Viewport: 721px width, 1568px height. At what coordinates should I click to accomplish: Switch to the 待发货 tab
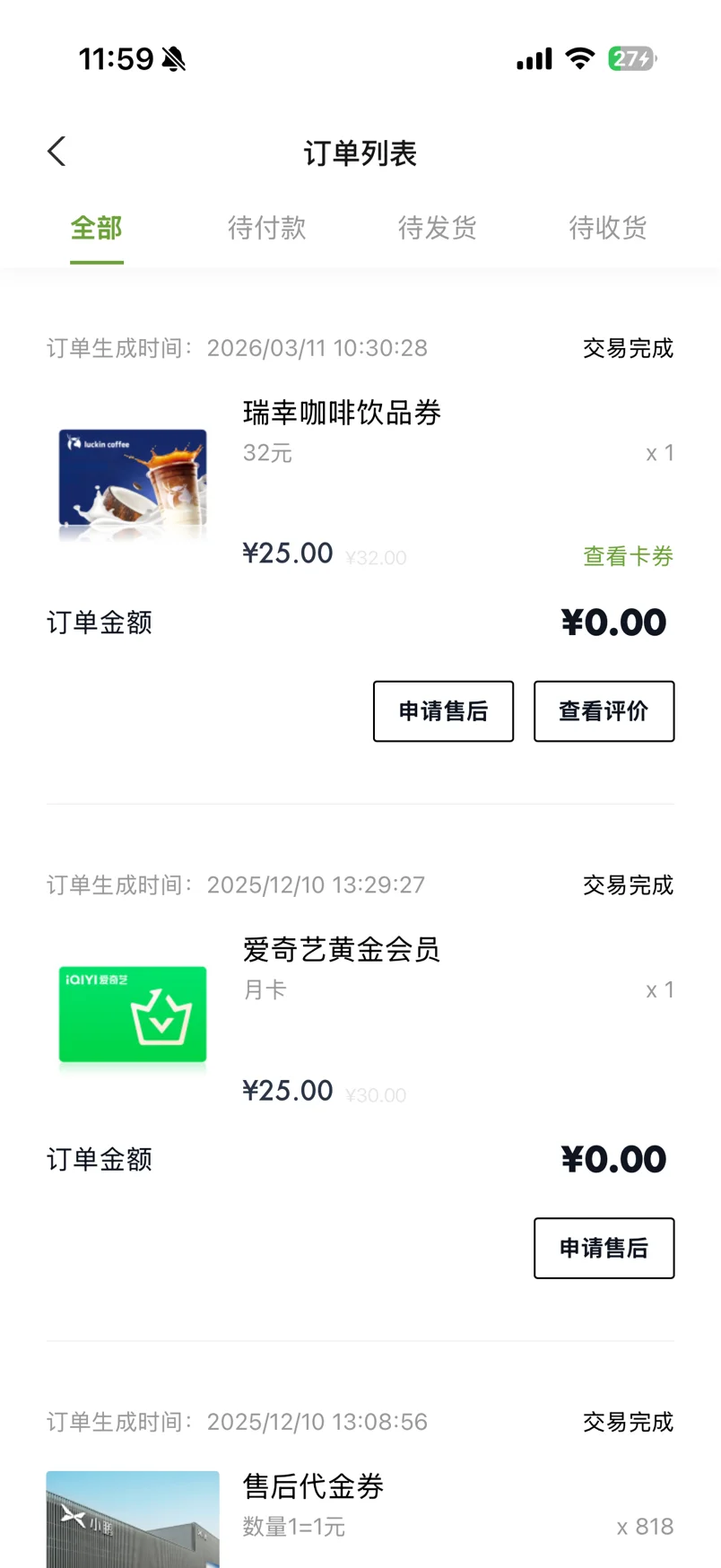437,228
